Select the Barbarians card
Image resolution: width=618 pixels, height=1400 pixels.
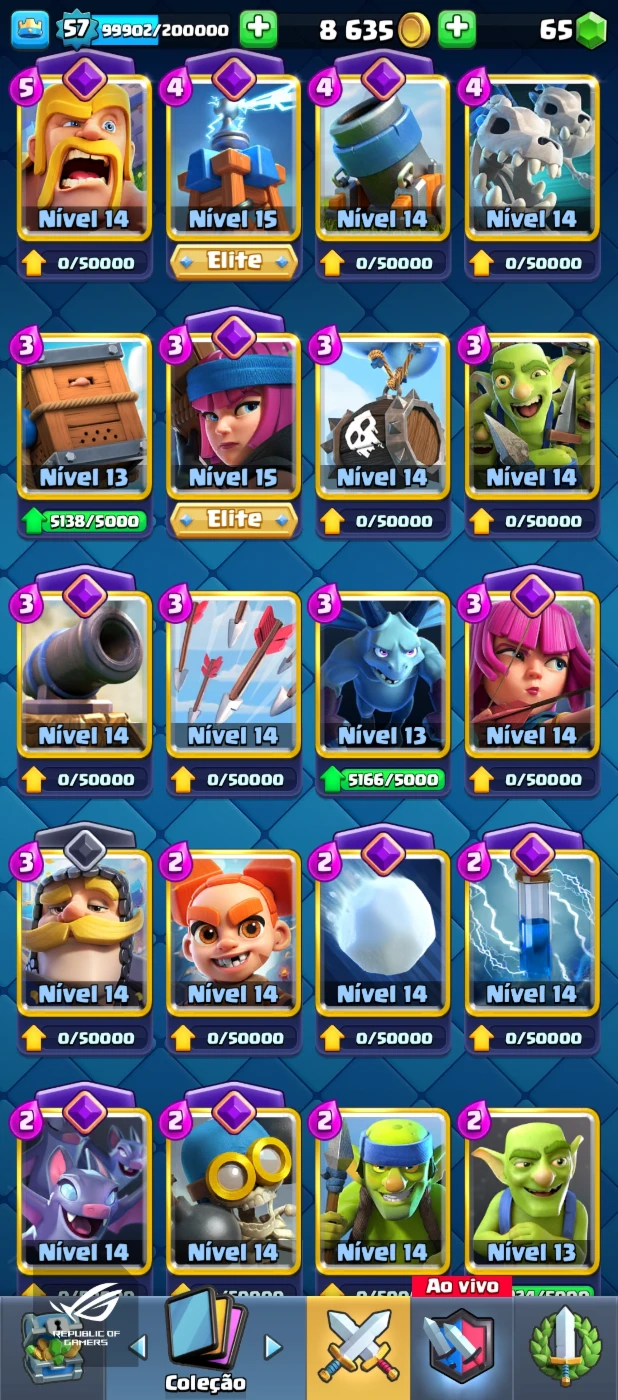(84, 157)
